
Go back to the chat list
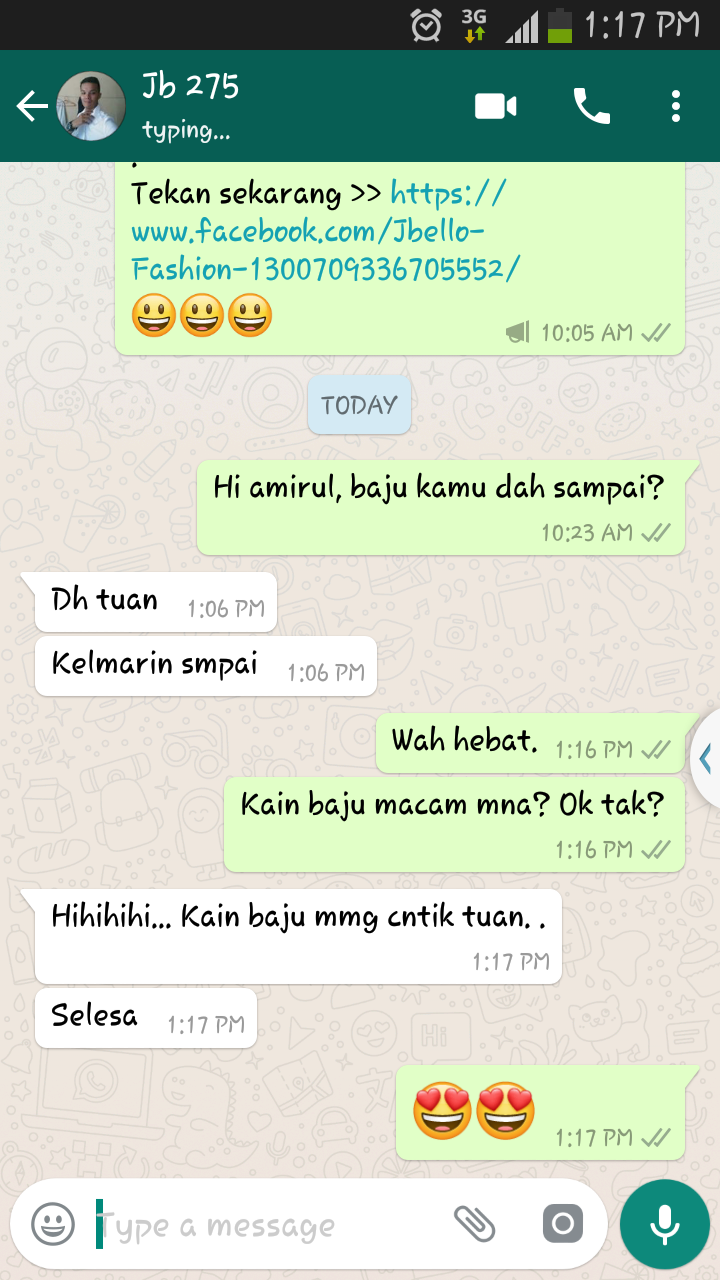click(x=32, y=106)
